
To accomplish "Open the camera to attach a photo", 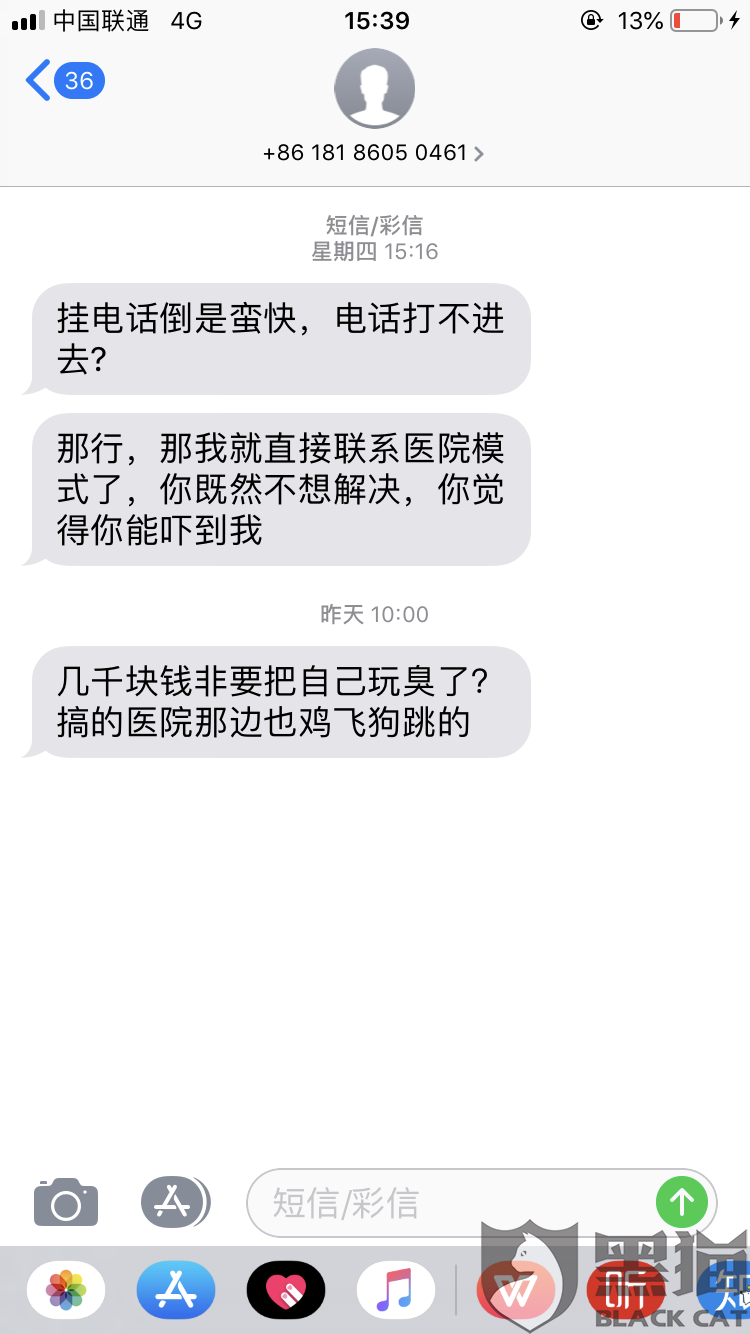I will pos(66,1202).
